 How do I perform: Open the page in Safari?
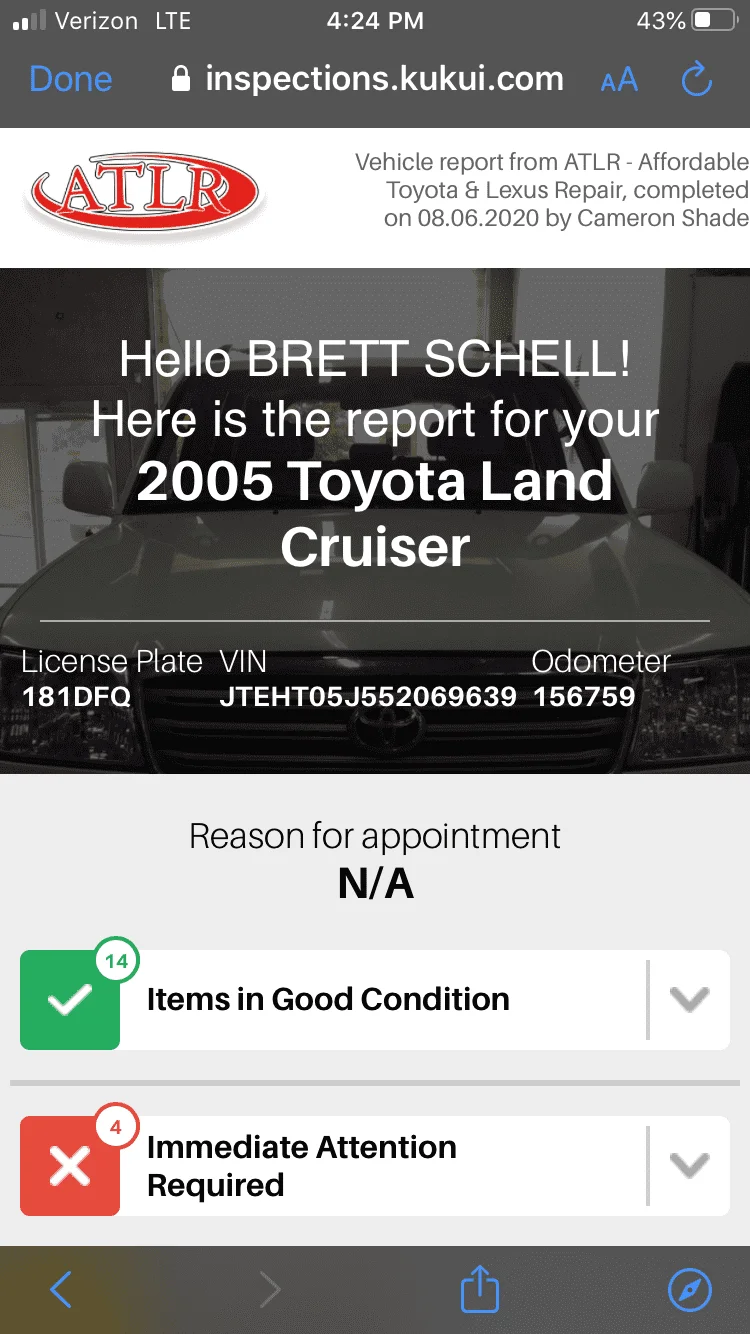(x=689, y=1290)
